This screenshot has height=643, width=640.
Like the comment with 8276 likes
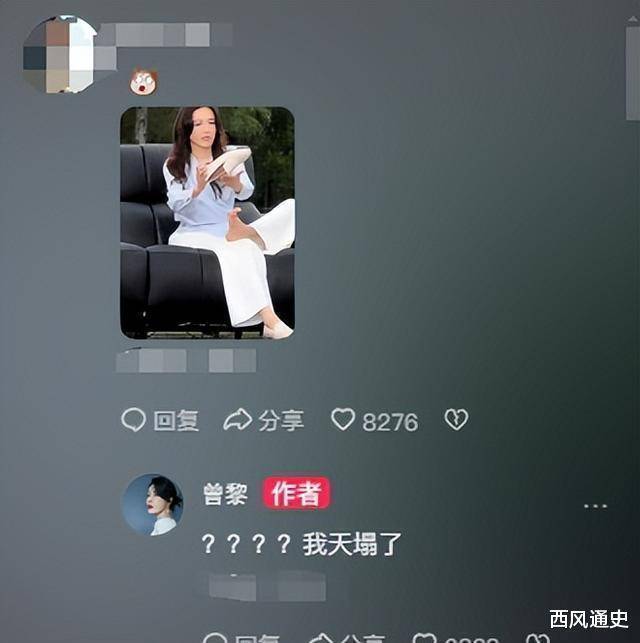pos(343,420)
